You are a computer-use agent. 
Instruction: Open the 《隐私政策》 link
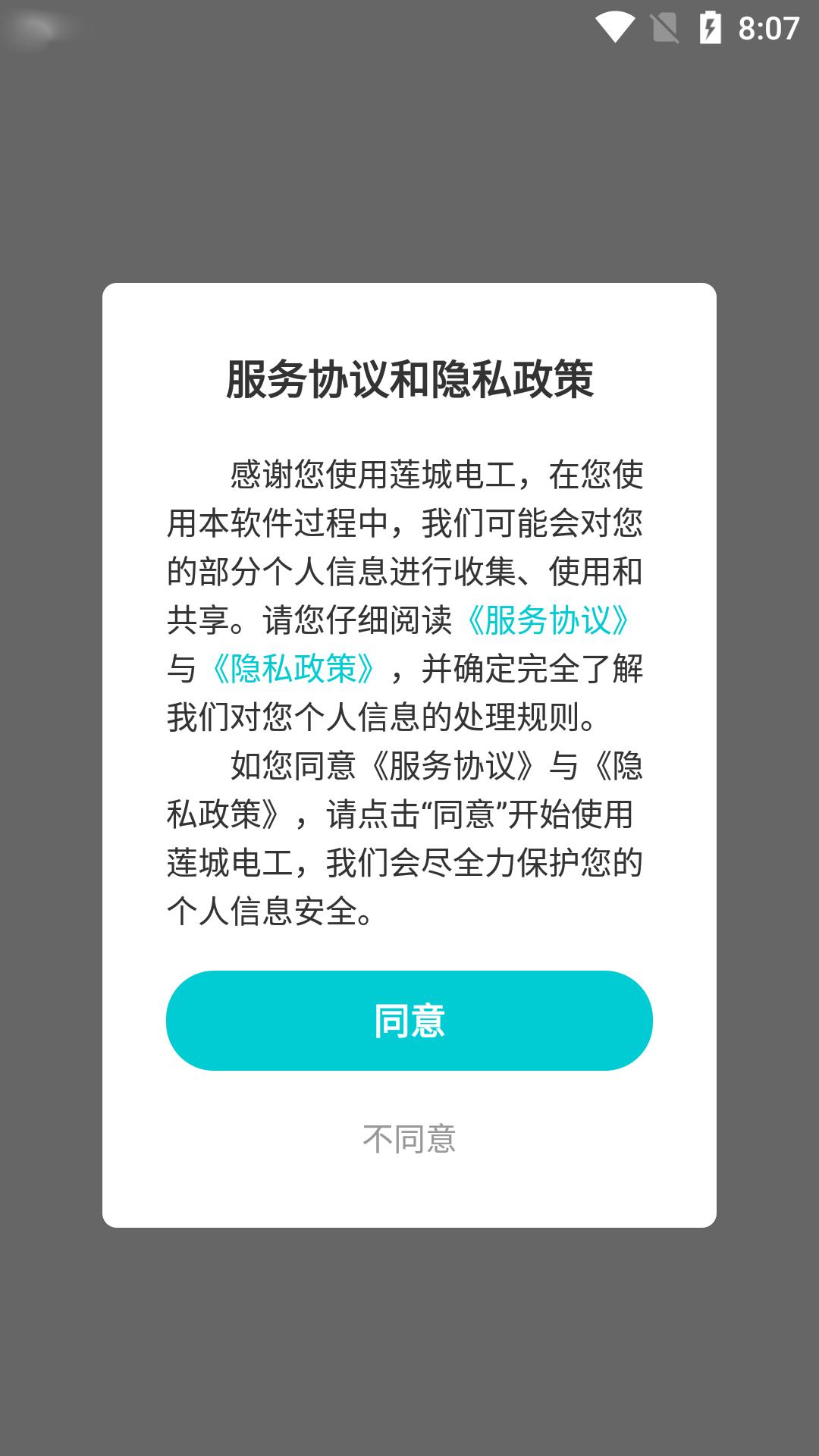293,669
